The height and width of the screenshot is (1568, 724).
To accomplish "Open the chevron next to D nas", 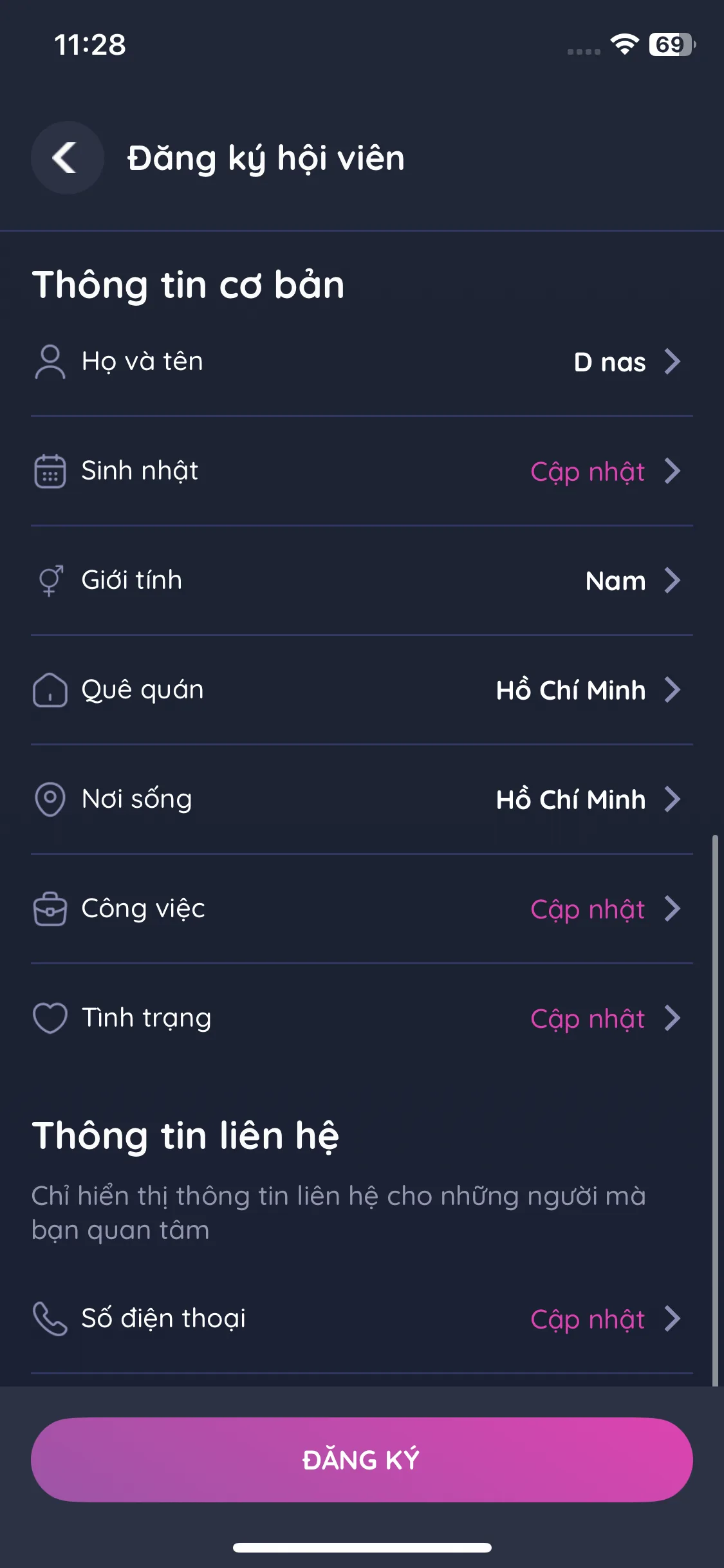I will coord(673,361).
